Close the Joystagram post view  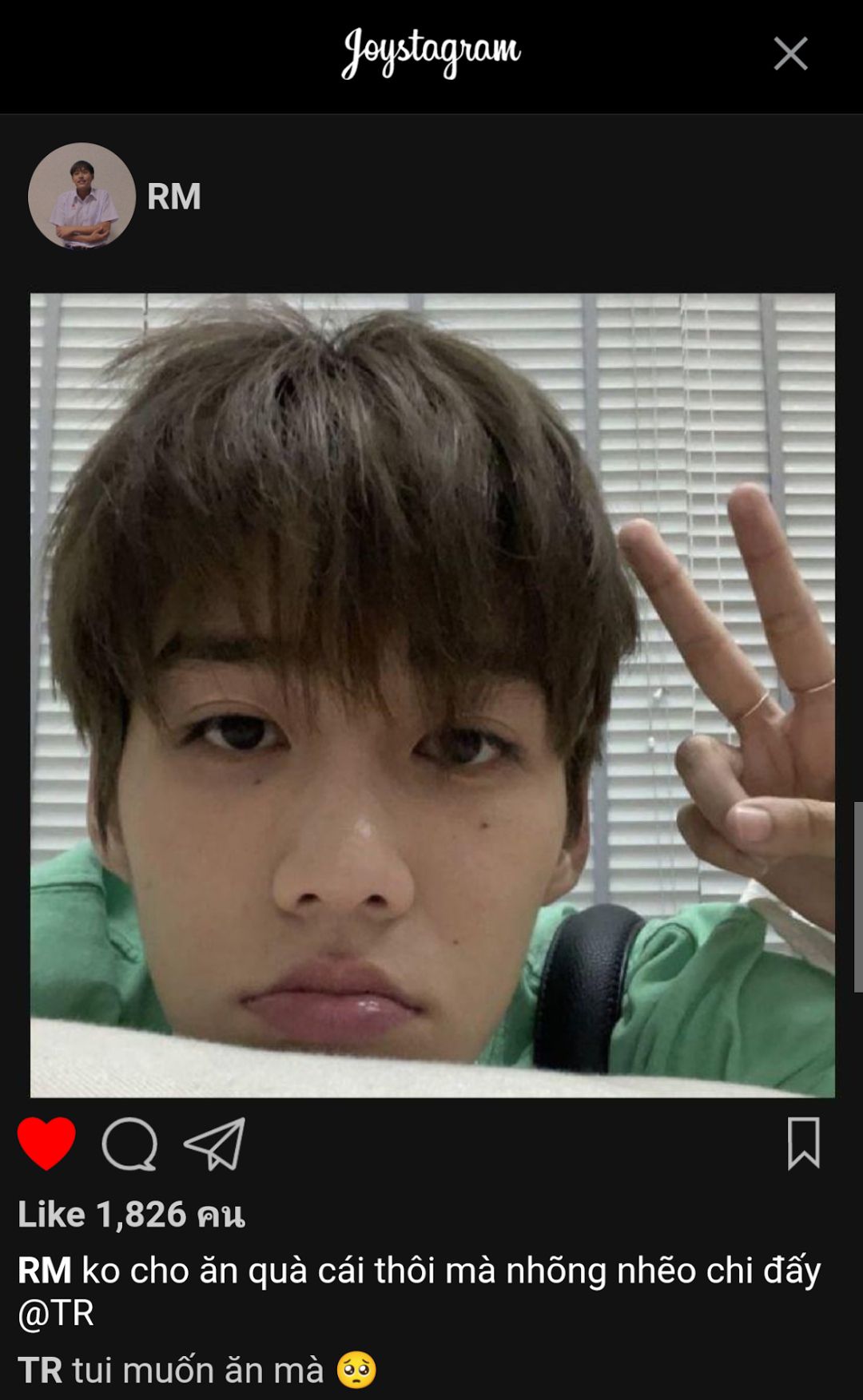(x=790, y=54)
